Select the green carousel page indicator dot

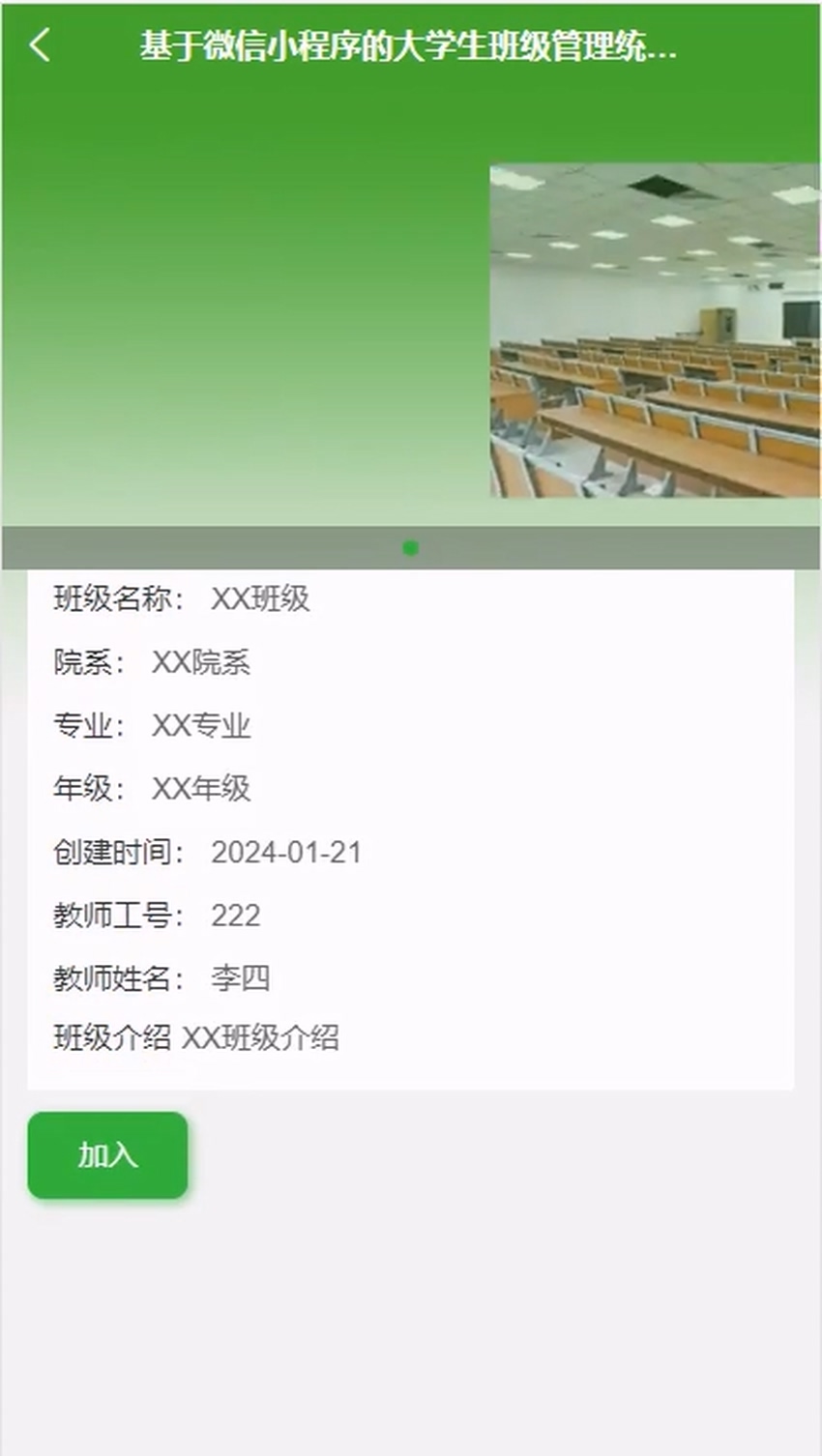(410, 548)
